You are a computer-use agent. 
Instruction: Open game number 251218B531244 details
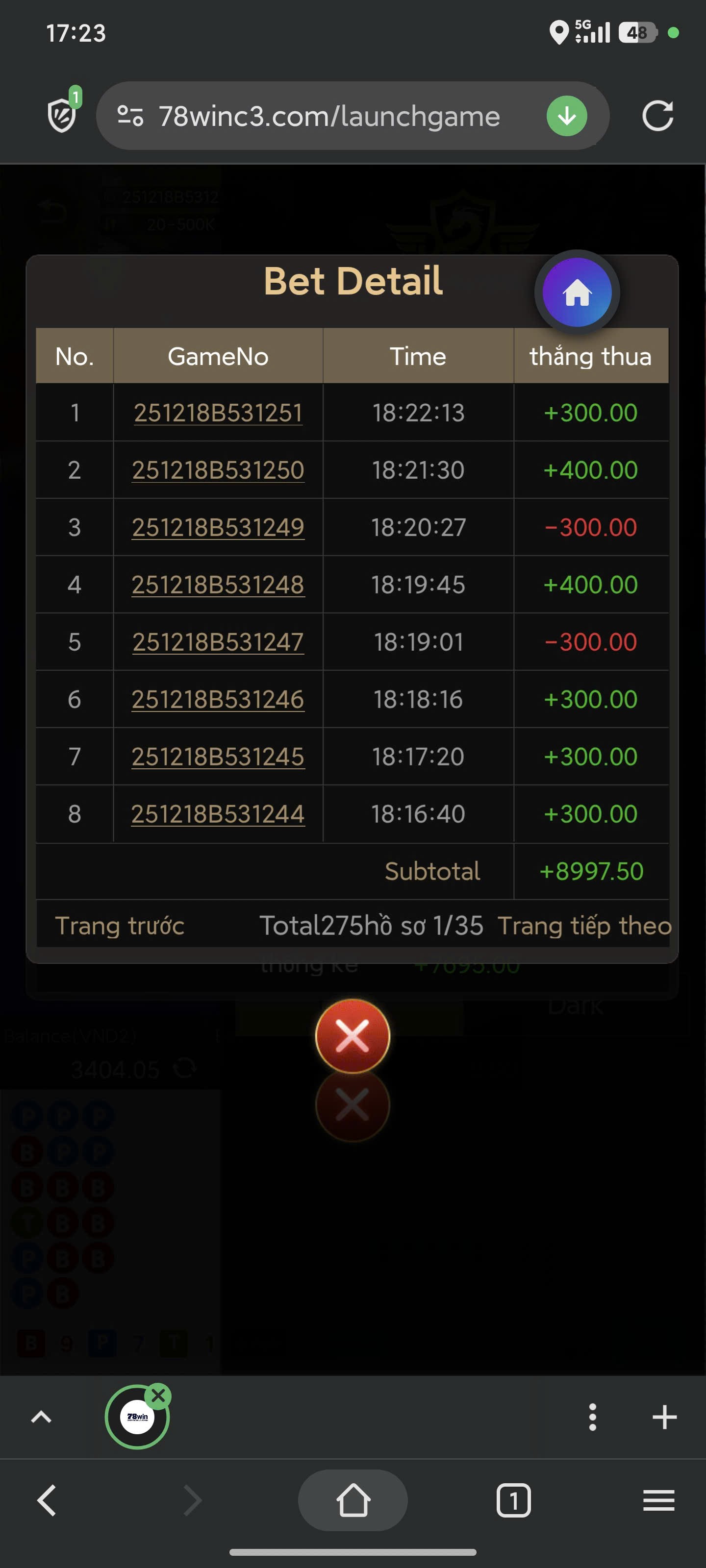point(218,814)
